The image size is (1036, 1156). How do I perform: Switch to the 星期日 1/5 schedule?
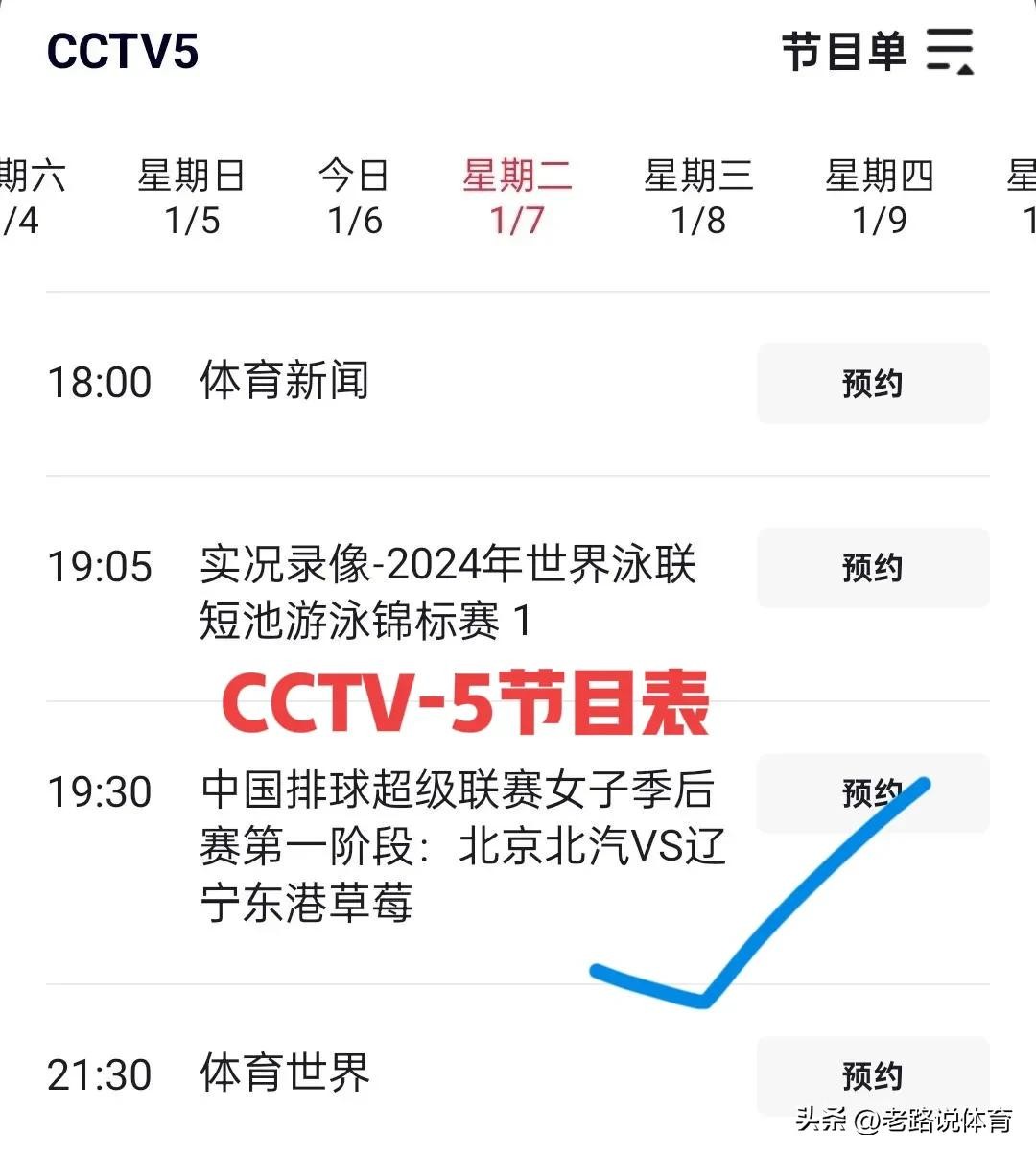192,198
